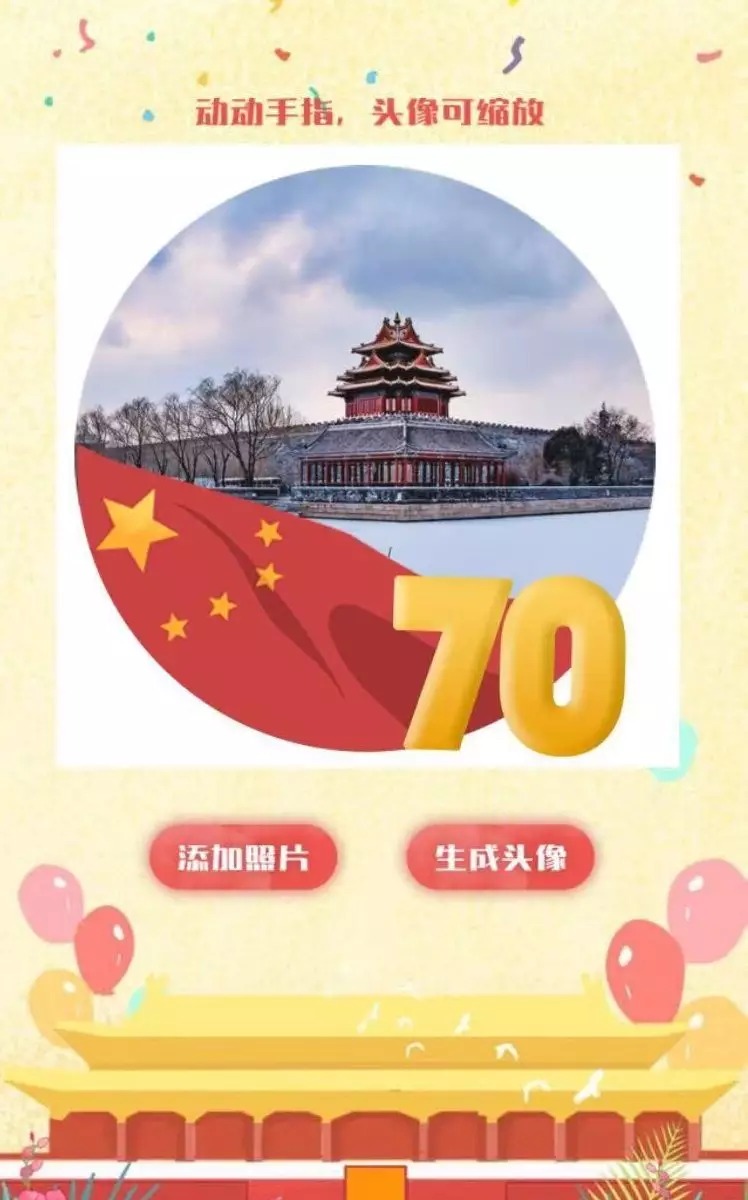Tap the 添加照片 button to add a photo
The height and width of the screenshot is (1200, 748).
tap(243, 857)
